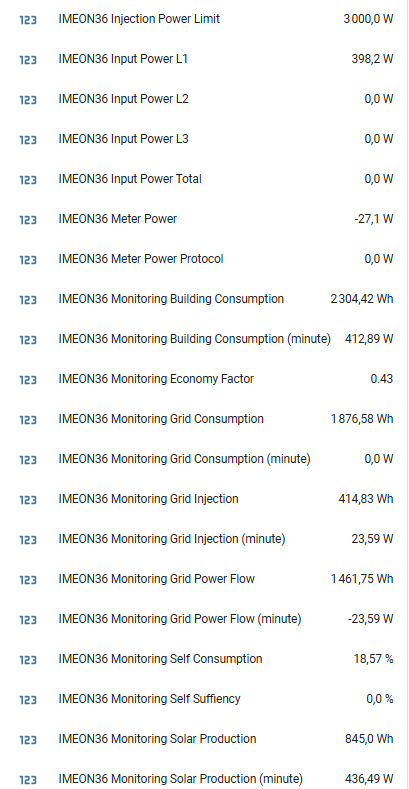View Monitoring Self Consumption percentage entity
The image size is (409, 789).
(x=204, y=659)
